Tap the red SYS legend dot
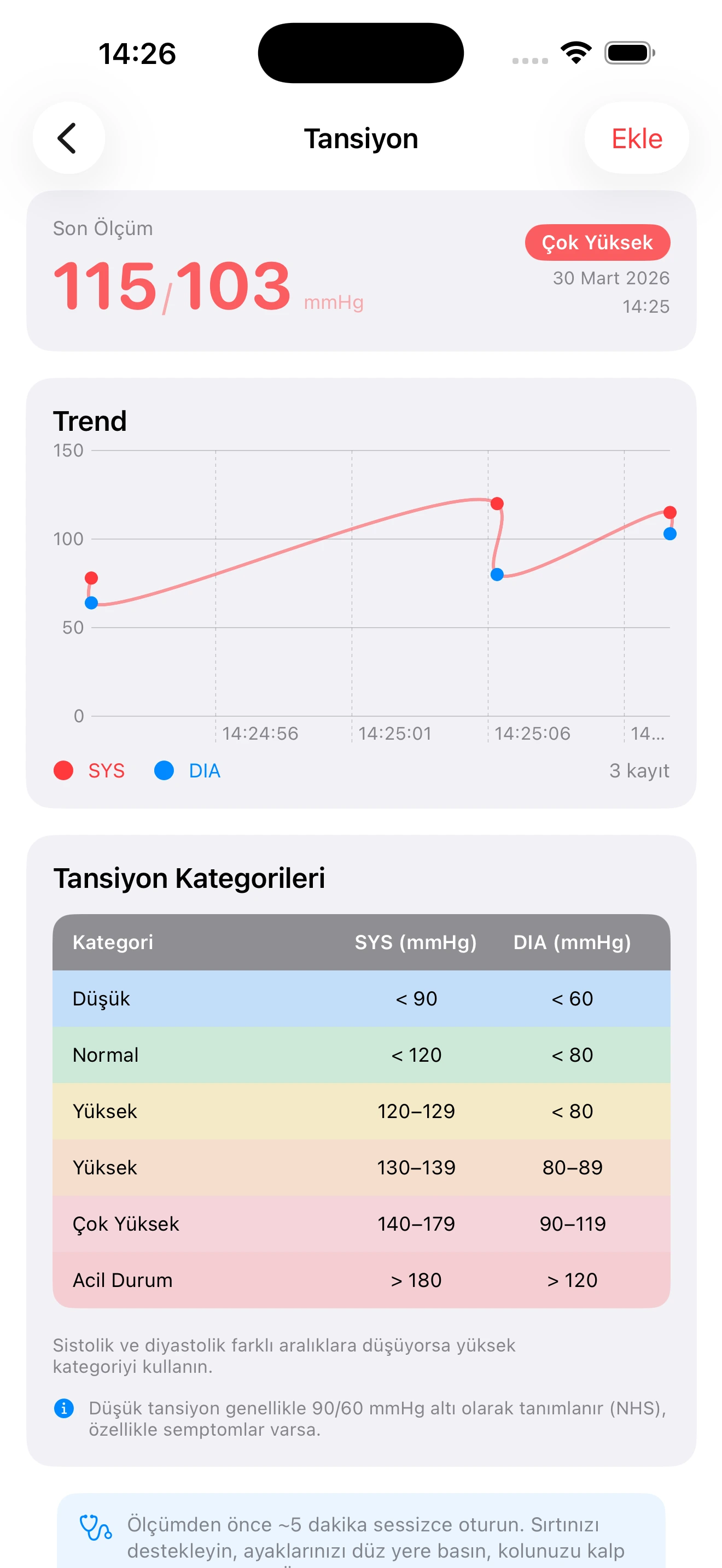The height and width of the screenshot is (1568, 722). 64,770
